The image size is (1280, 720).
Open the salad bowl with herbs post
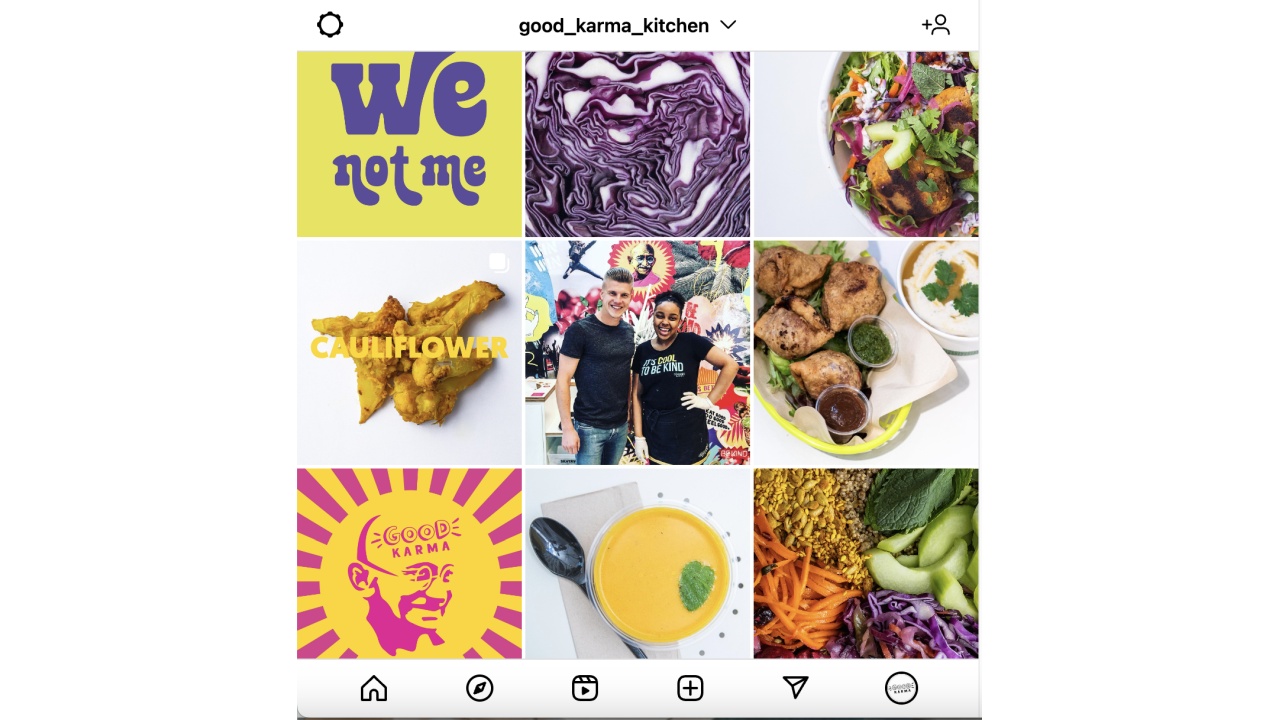click(866, 144)
